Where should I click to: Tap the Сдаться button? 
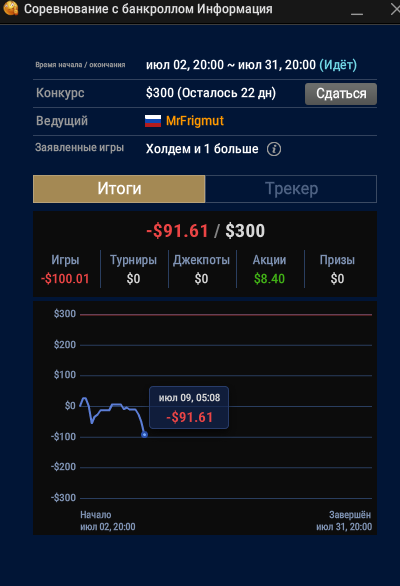[x=341, y=93]
